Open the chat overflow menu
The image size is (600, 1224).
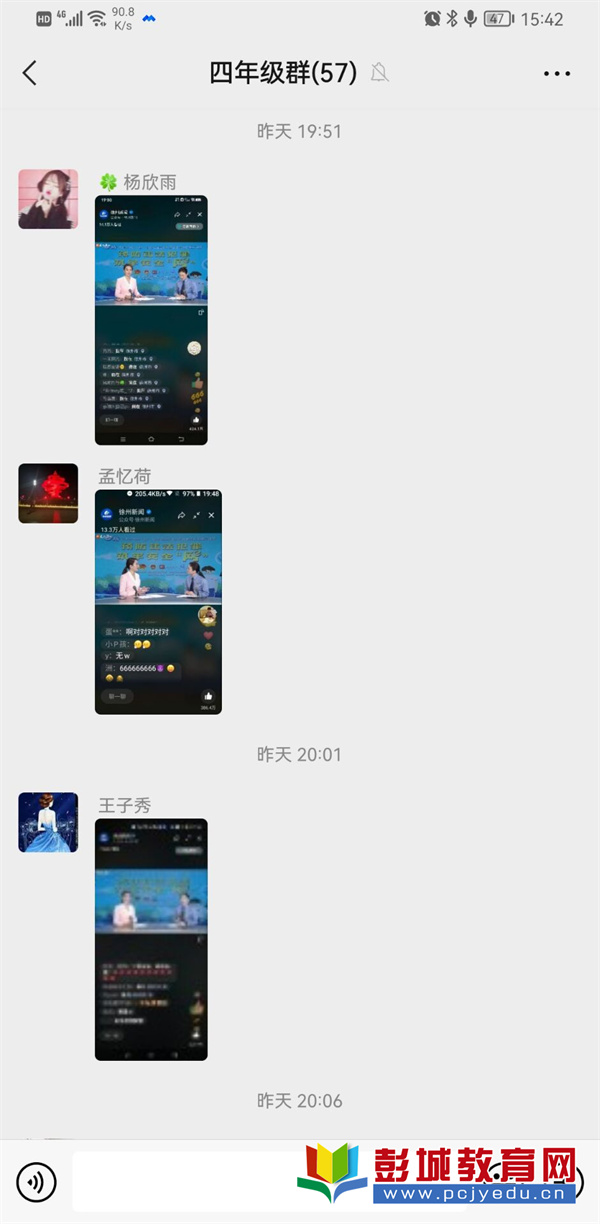pos(557,73)
